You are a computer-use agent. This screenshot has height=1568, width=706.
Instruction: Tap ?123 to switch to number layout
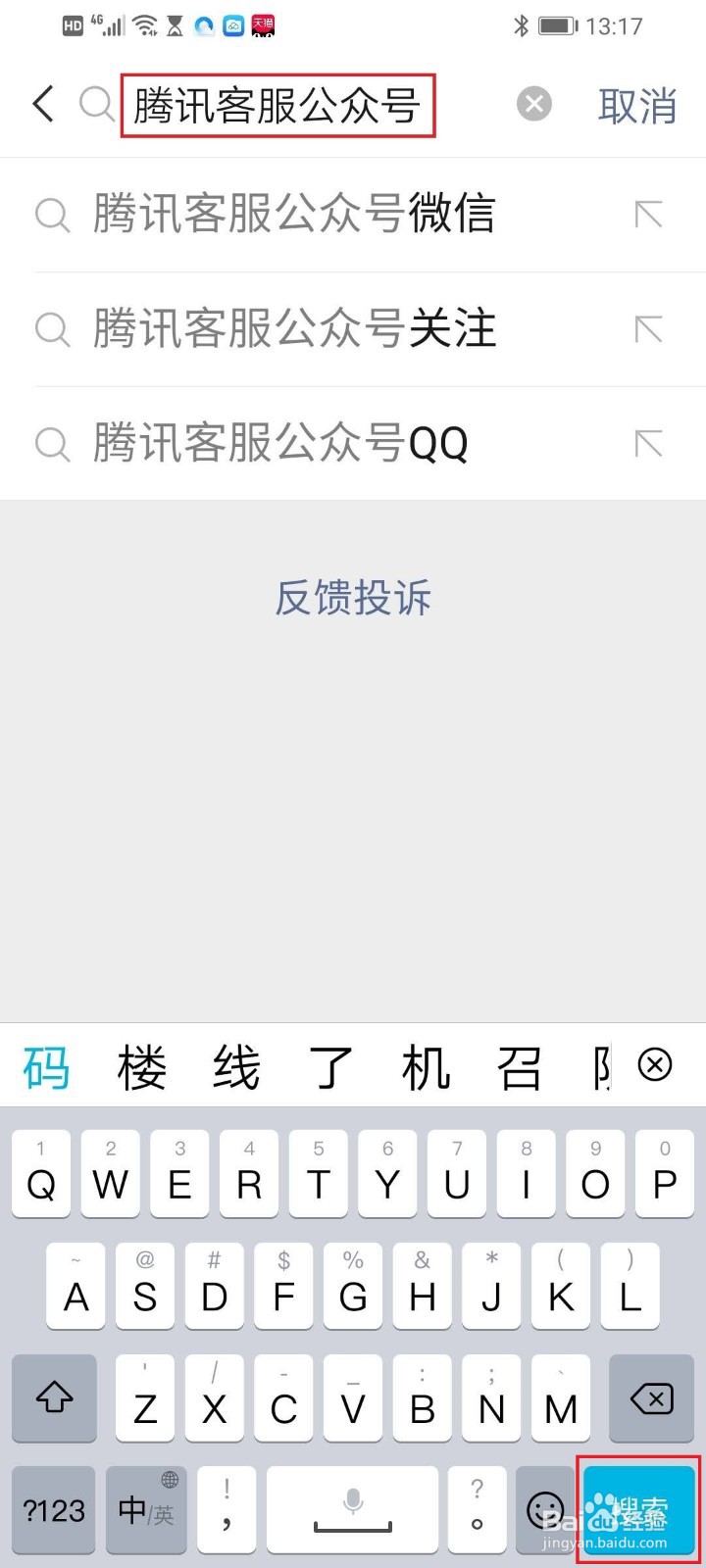(53, 1511)
